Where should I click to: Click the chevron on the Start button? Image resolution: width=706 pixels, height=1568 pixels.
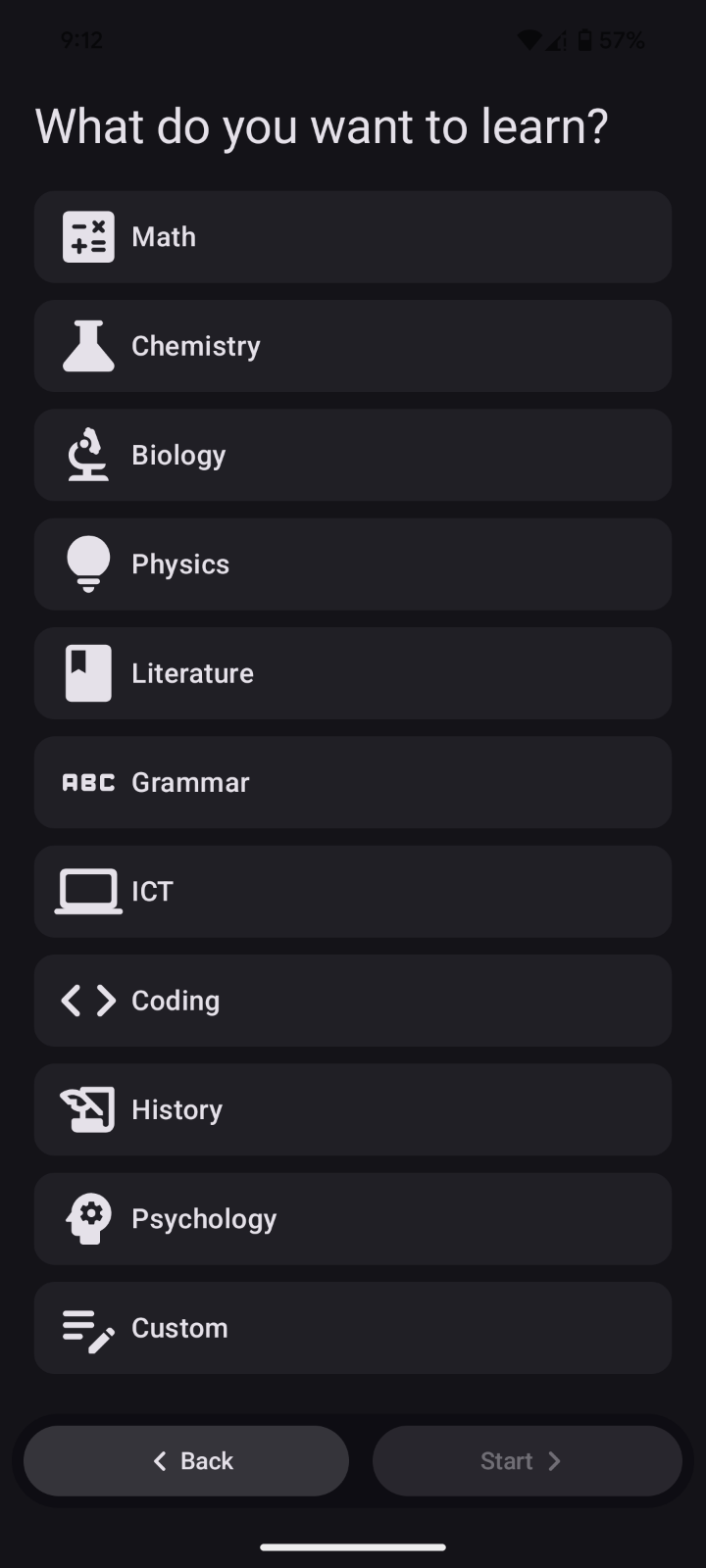pos(556,1460)
